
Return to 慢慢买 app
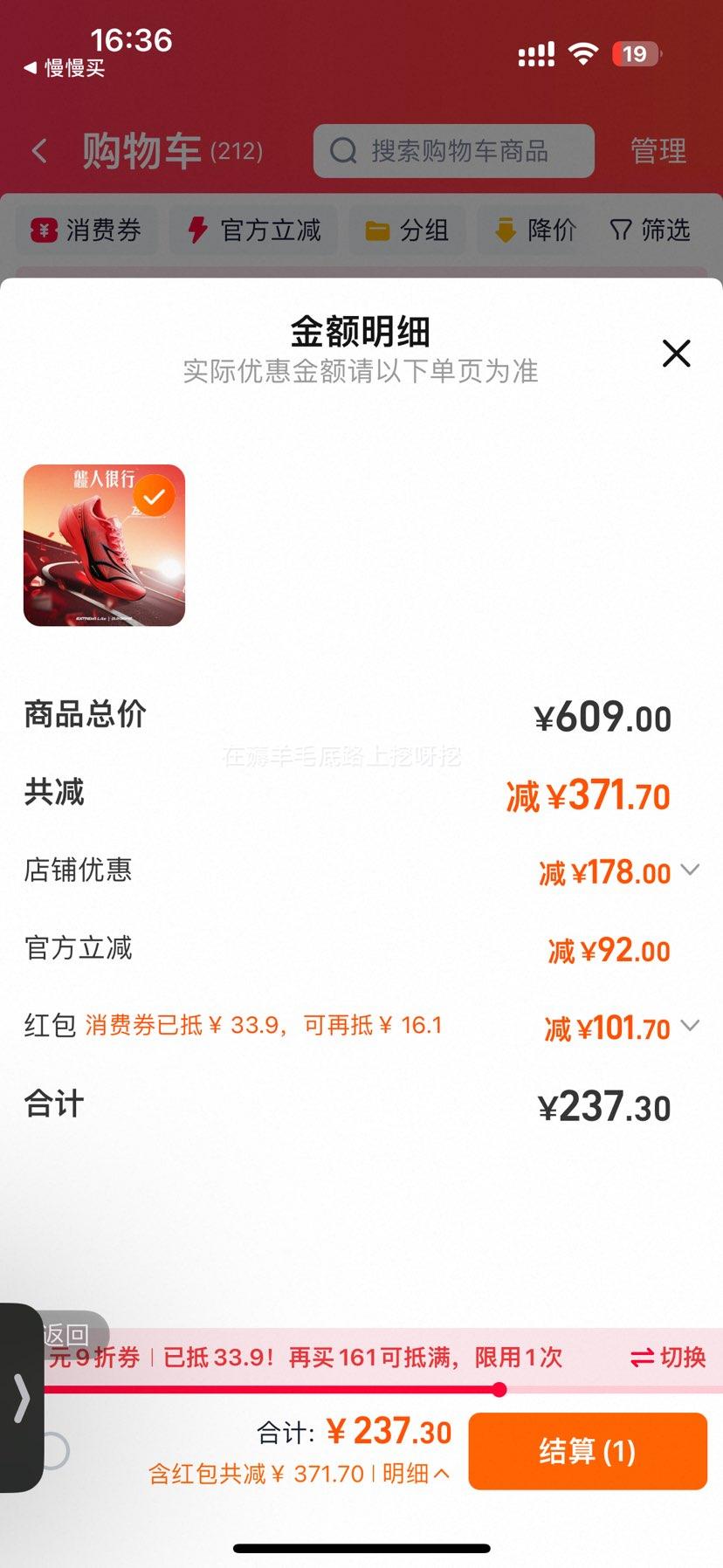coord(64,68)
